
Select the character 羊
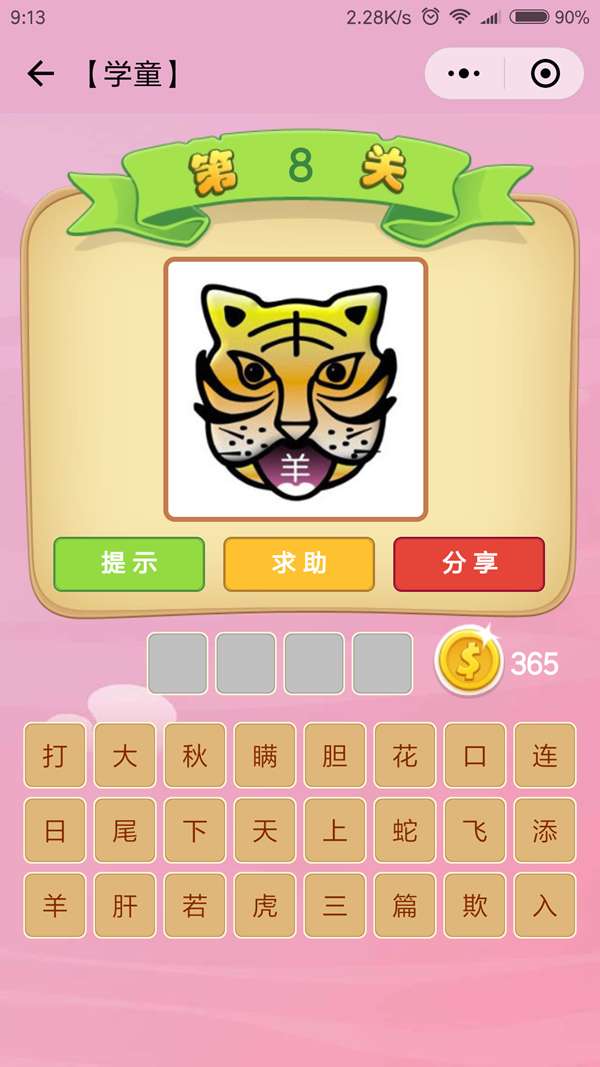click(55, 906)
